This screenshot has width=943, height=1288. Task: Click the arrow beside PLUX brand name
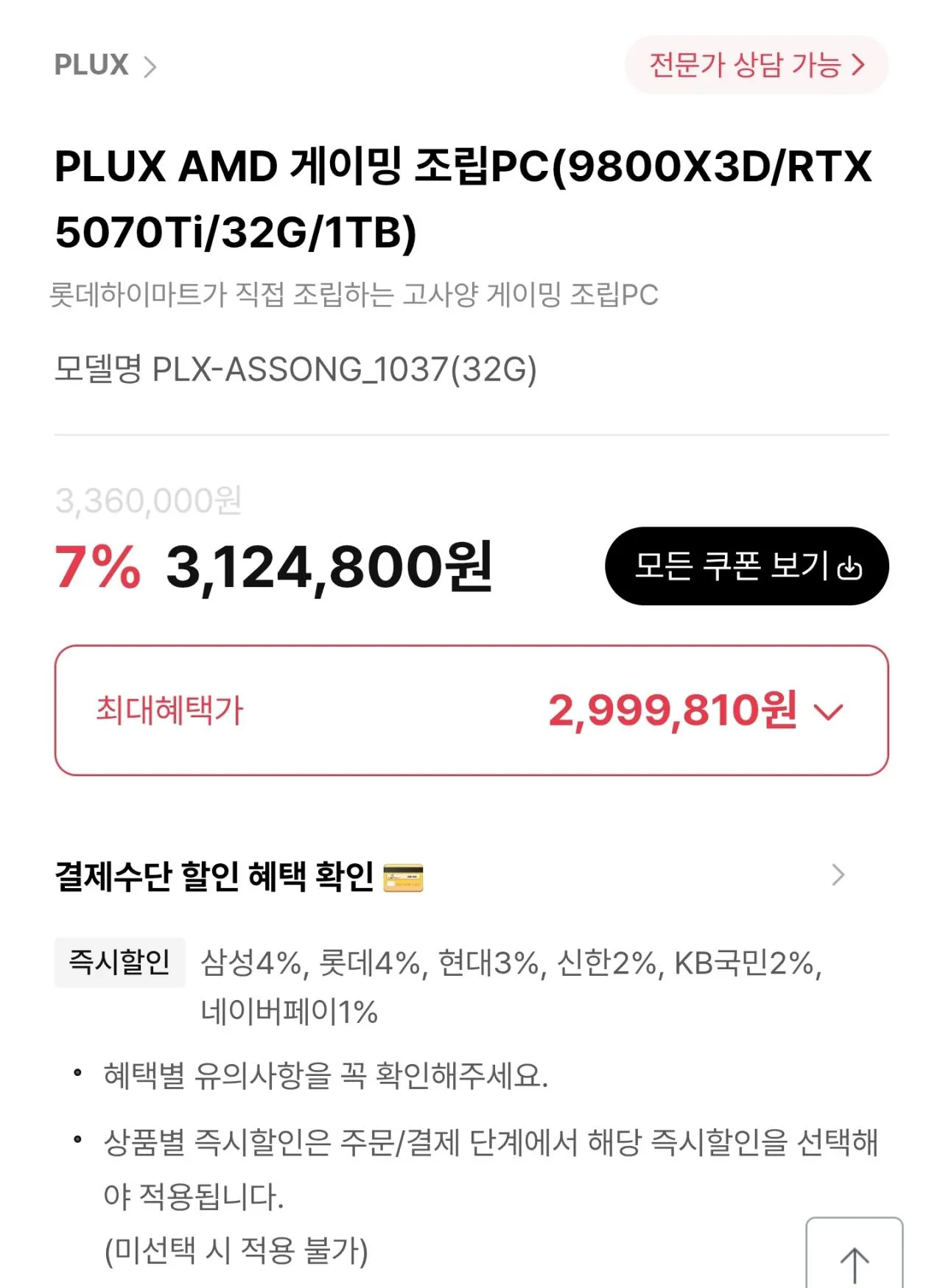[x=151, y=67]
